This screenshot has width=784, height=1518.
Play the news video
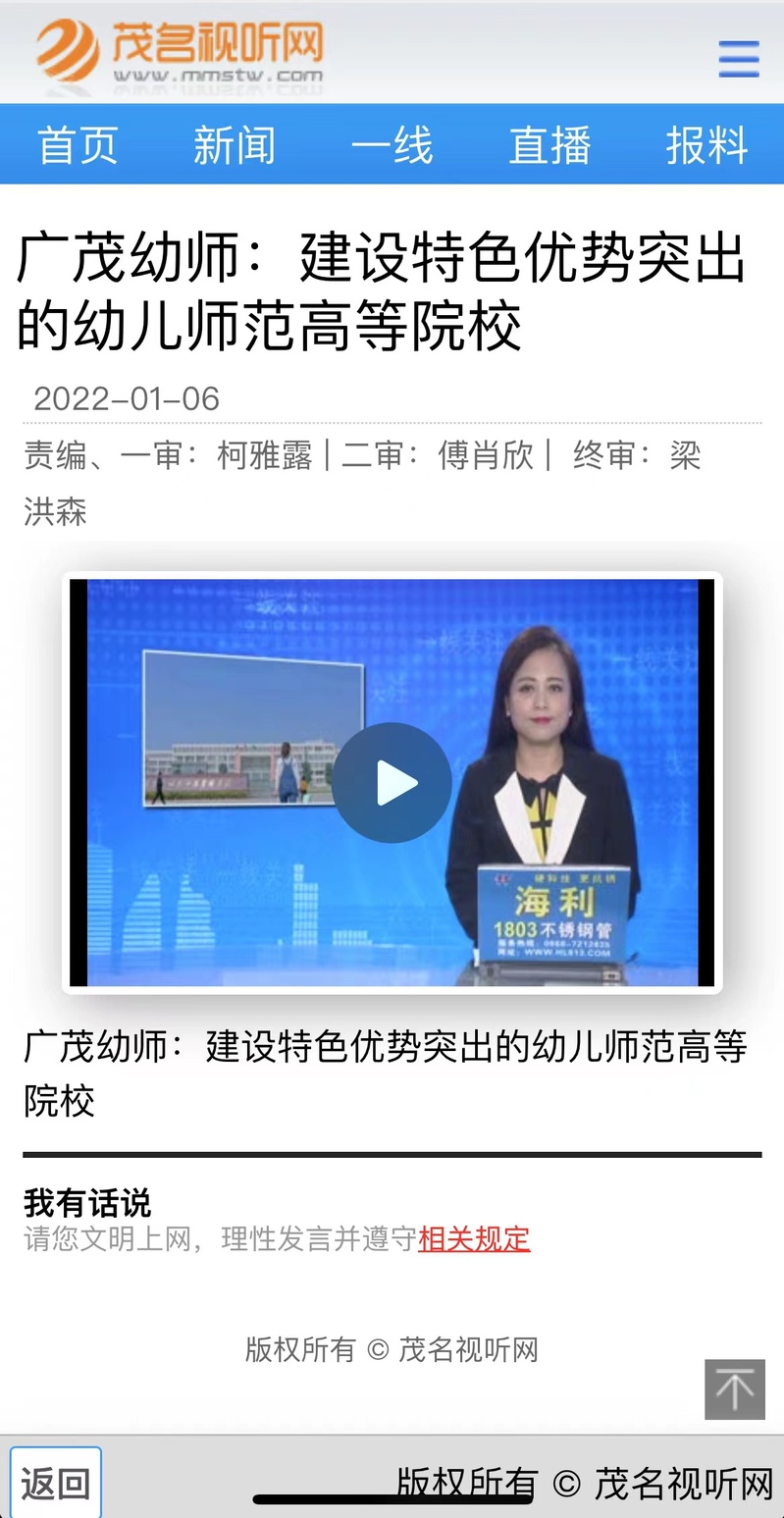[392, 783]
